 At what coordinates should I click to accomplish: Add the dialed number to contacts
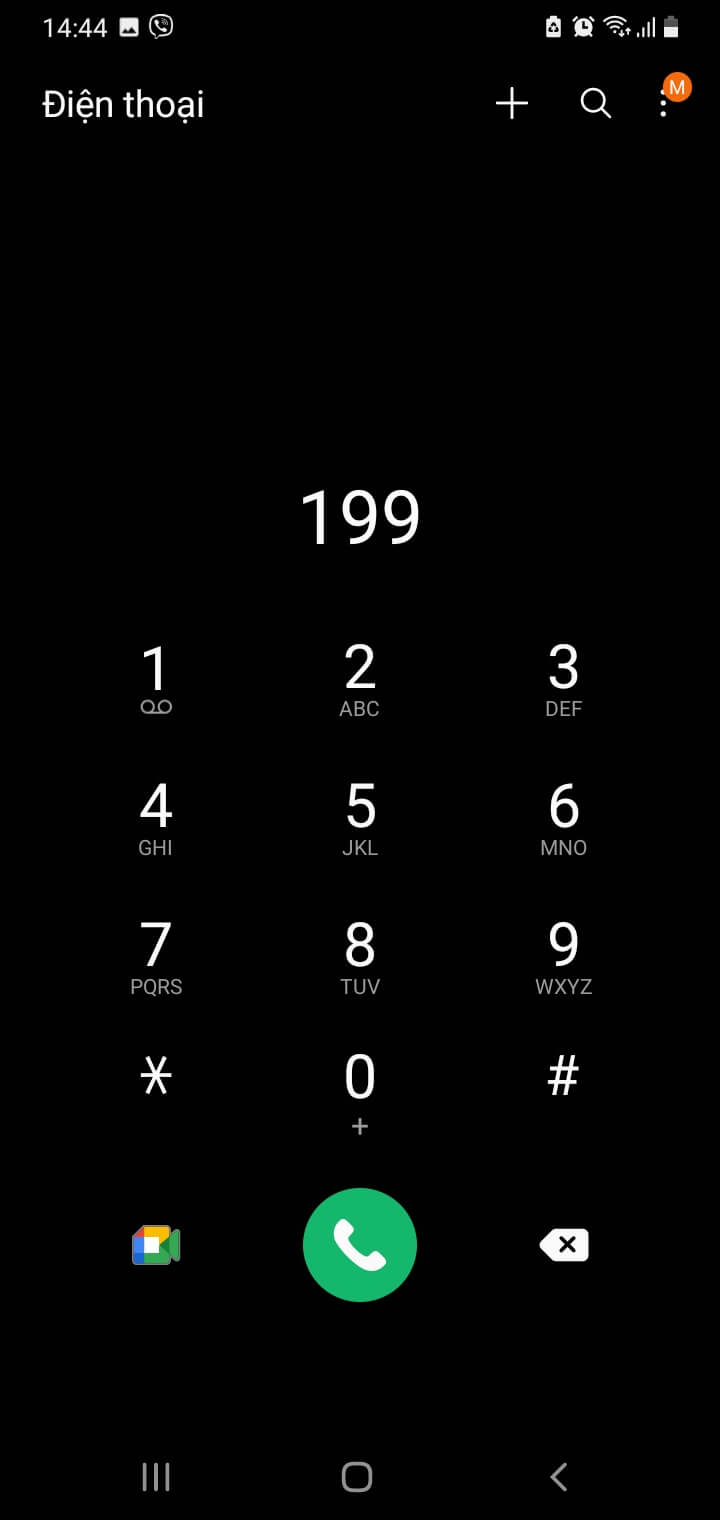point(511,103)
